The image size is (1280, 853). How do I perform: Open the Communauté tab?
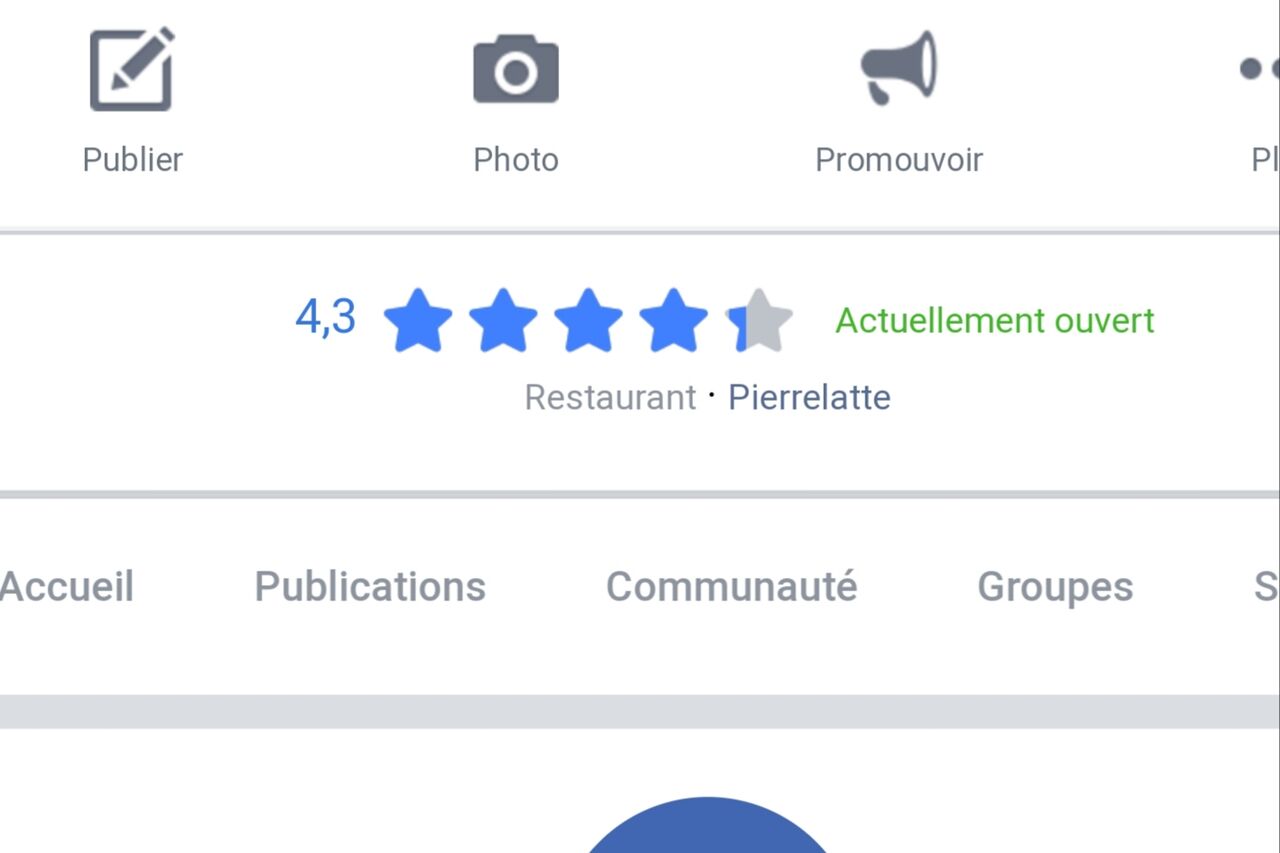click(731, 586)
